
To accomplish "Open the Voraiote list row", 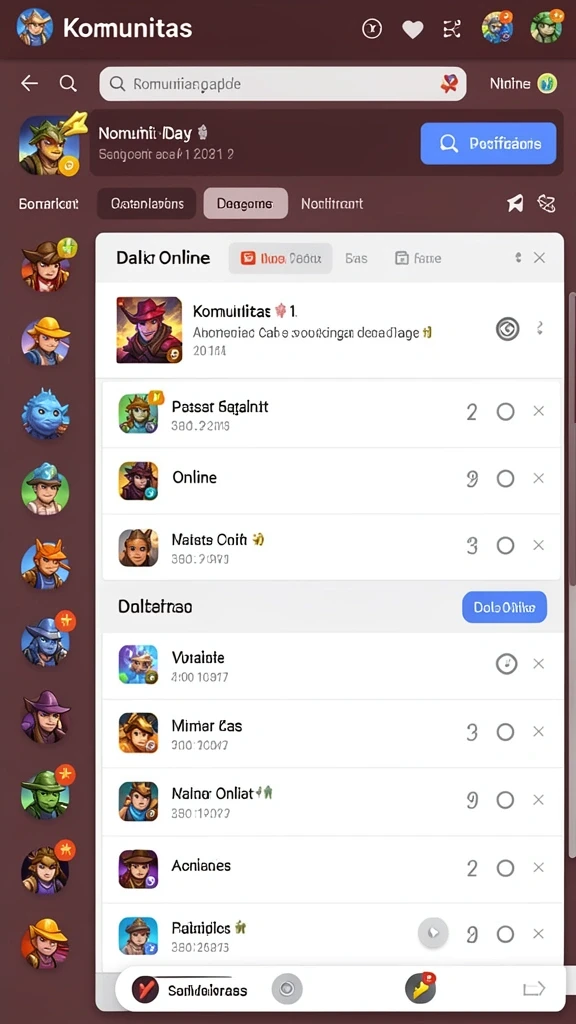I will [331, 665].
